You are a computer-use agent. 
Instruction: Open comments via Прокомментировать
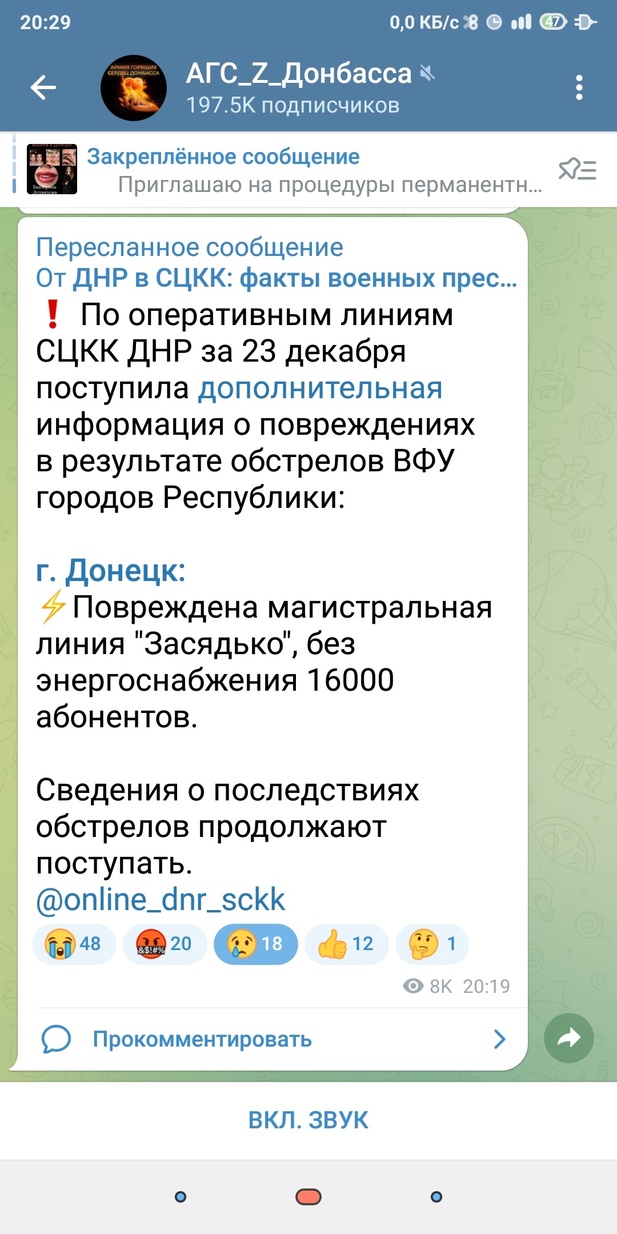[200, 1039]
